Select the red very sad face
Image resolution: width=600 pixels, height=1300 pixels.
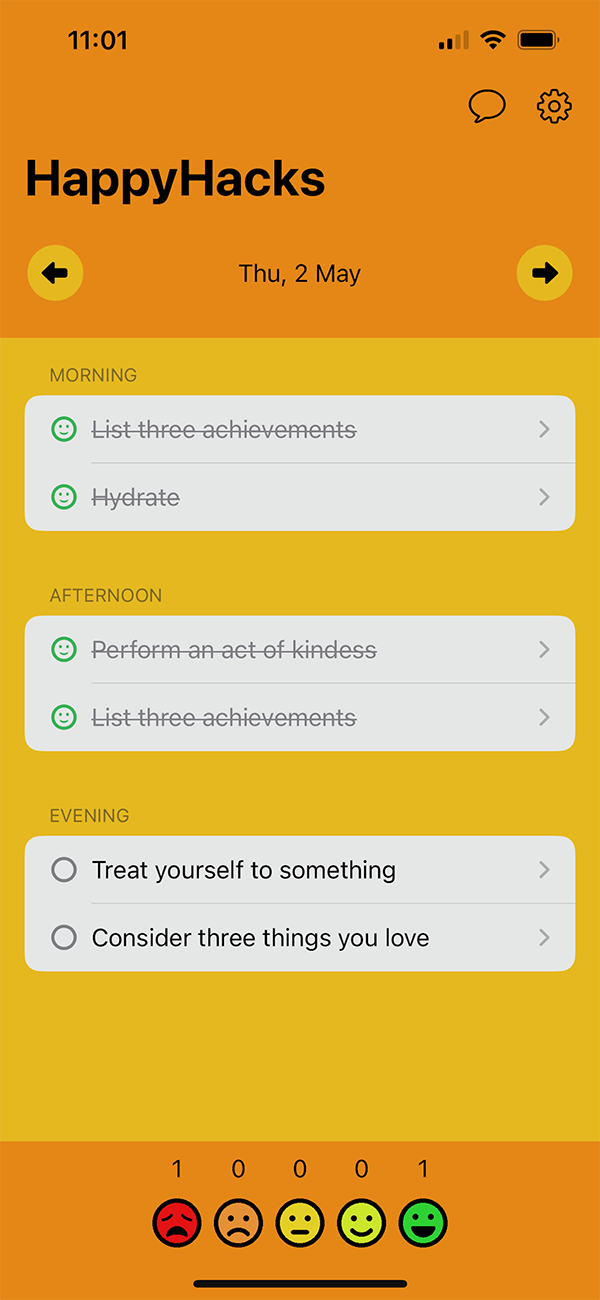177,1223
